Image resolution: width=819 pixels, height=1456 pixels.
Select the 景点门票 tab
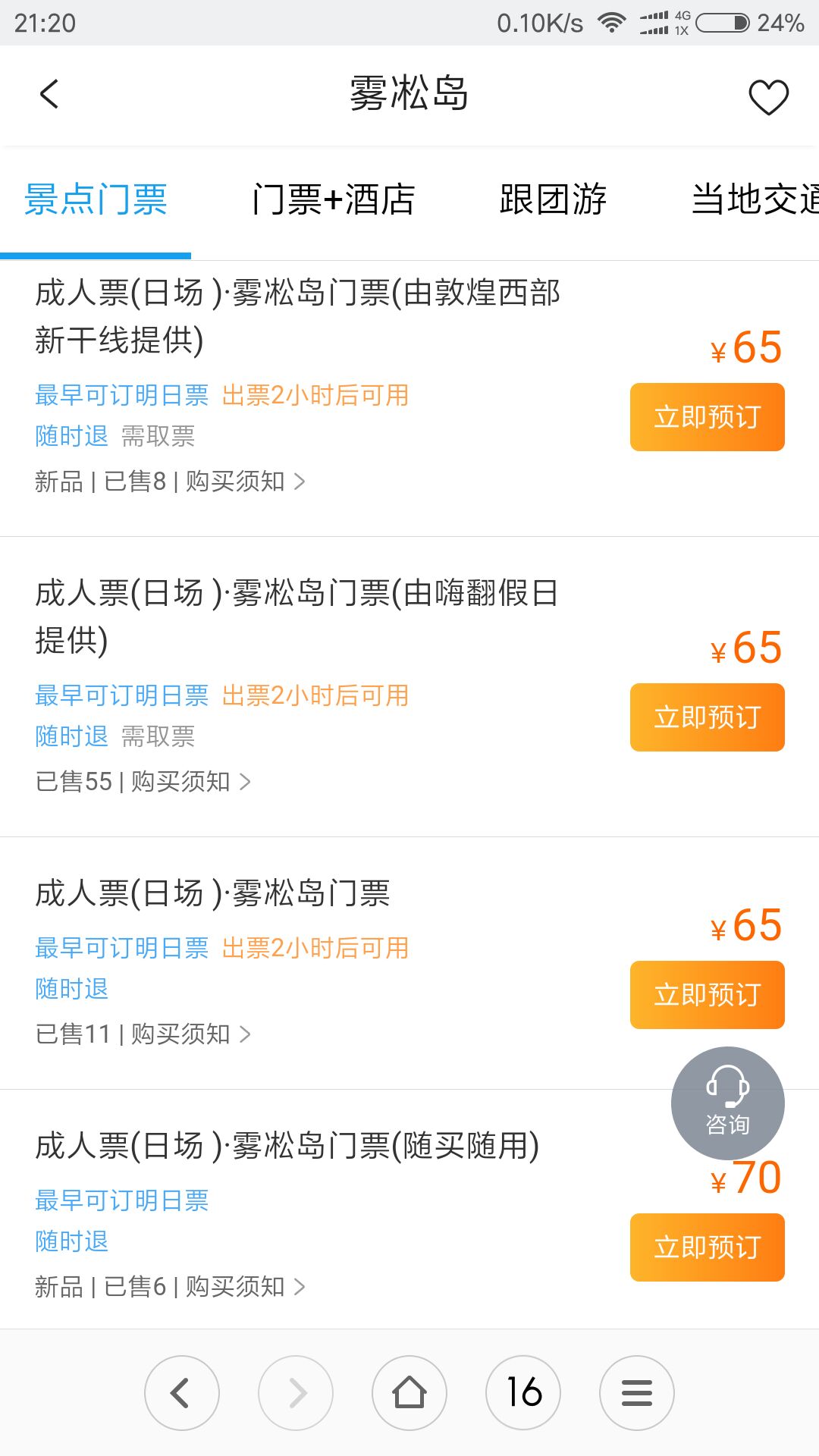[x=96, y=200]
